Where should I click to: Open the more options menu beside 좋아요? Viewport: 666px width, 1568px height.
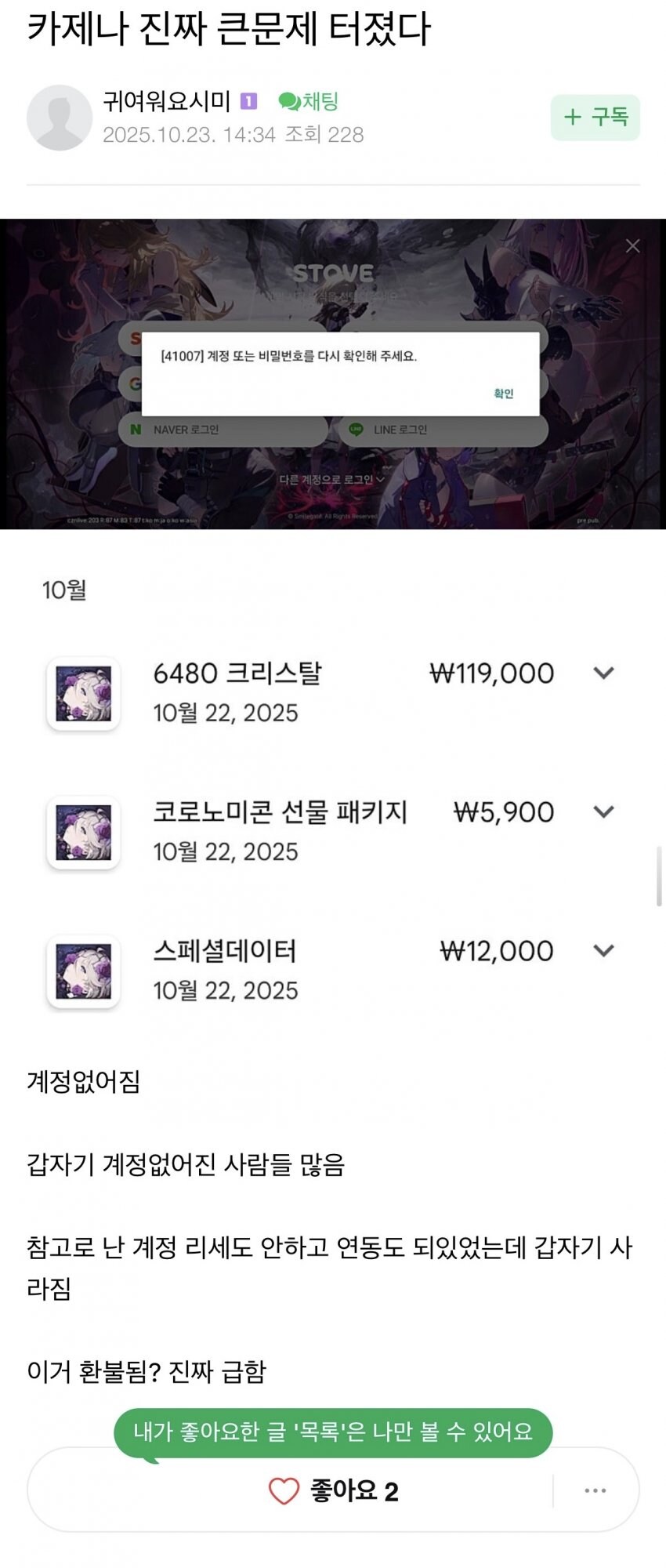595,1490
